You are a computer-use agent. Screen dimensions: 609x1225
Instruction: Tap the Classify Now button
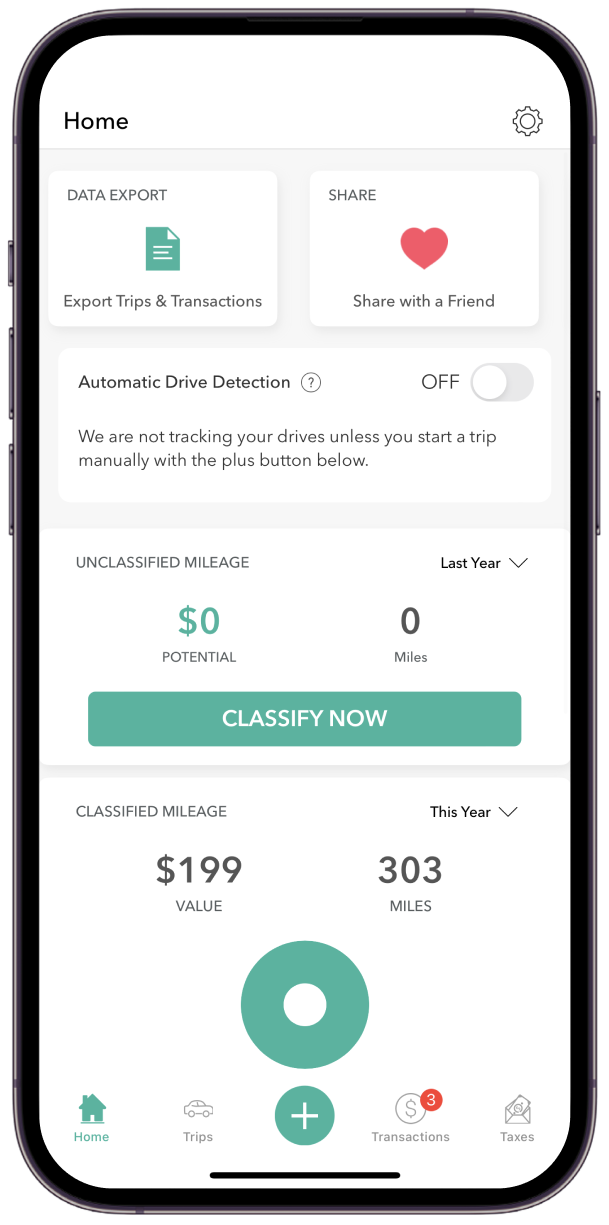coord(304,718)
